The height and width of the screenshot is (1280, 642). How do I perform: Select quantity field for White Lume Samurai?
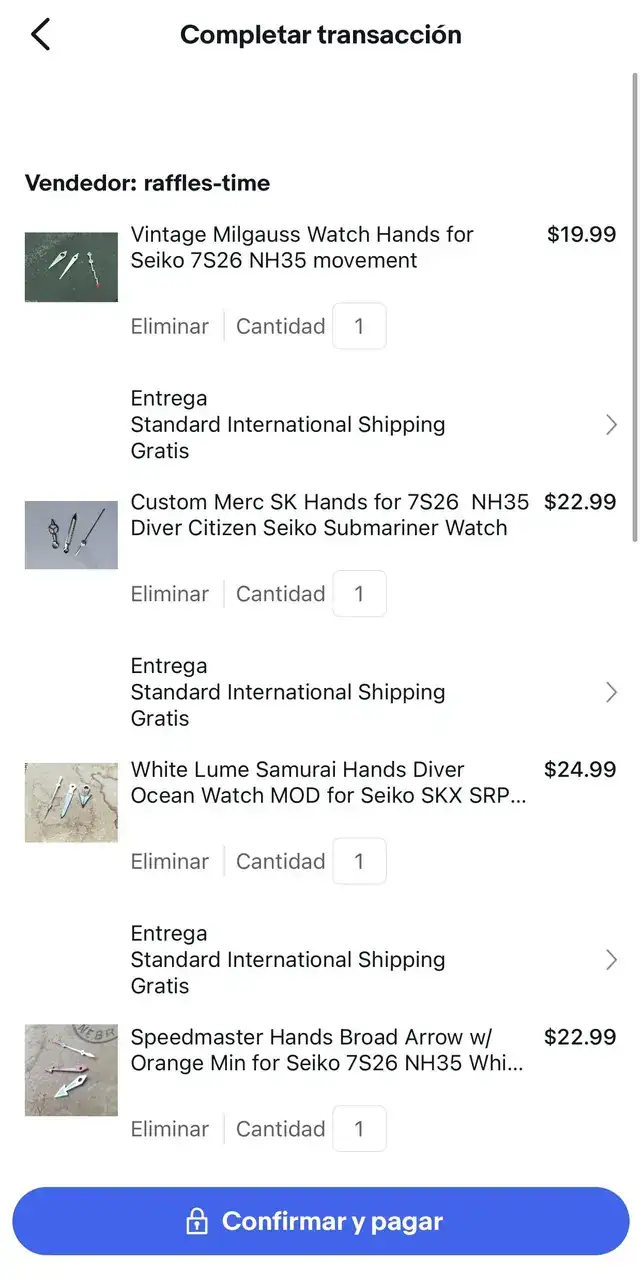click(x=359, y=861)
